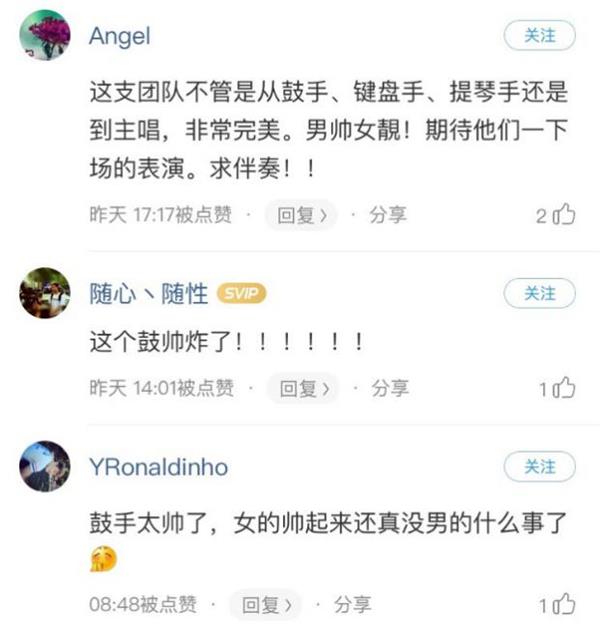Image resolution: width=600 pixels, height=631 pixels.
Task: Reply to YRonaldinho's comment
Action: pyautogui.click(x=266, y=604)
